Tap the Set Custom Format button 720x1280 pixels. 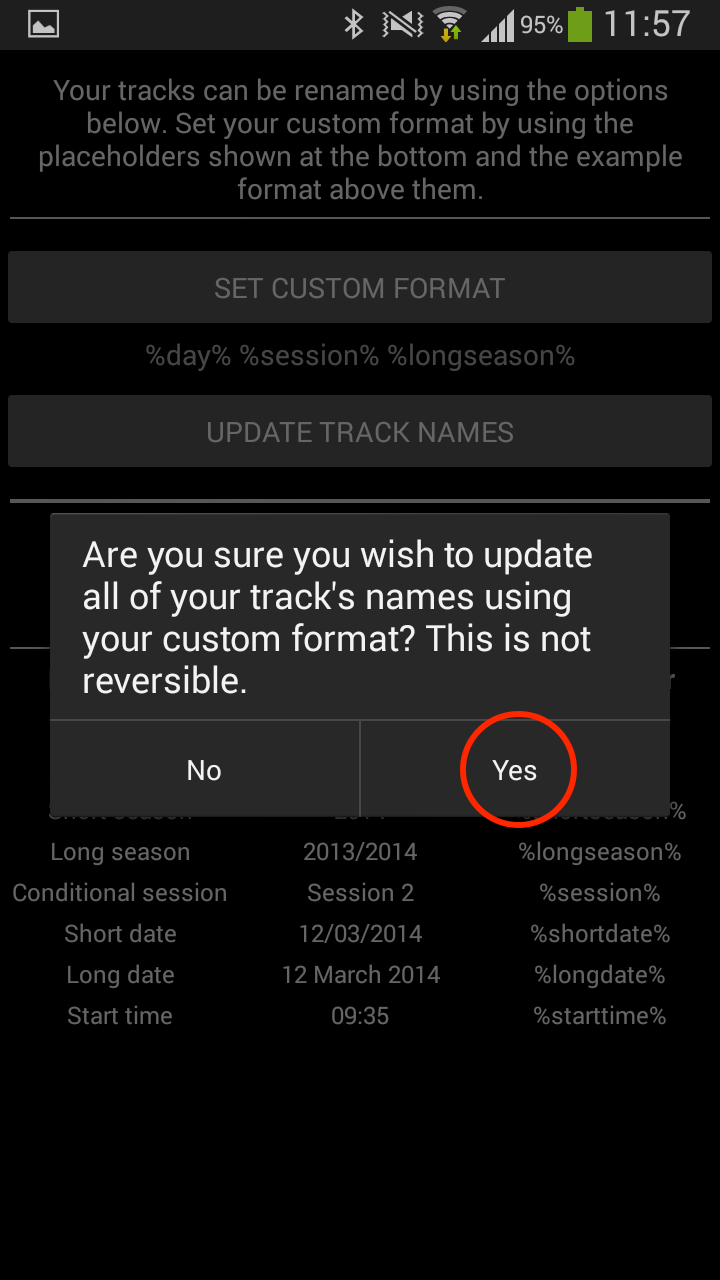coord(360,288)
